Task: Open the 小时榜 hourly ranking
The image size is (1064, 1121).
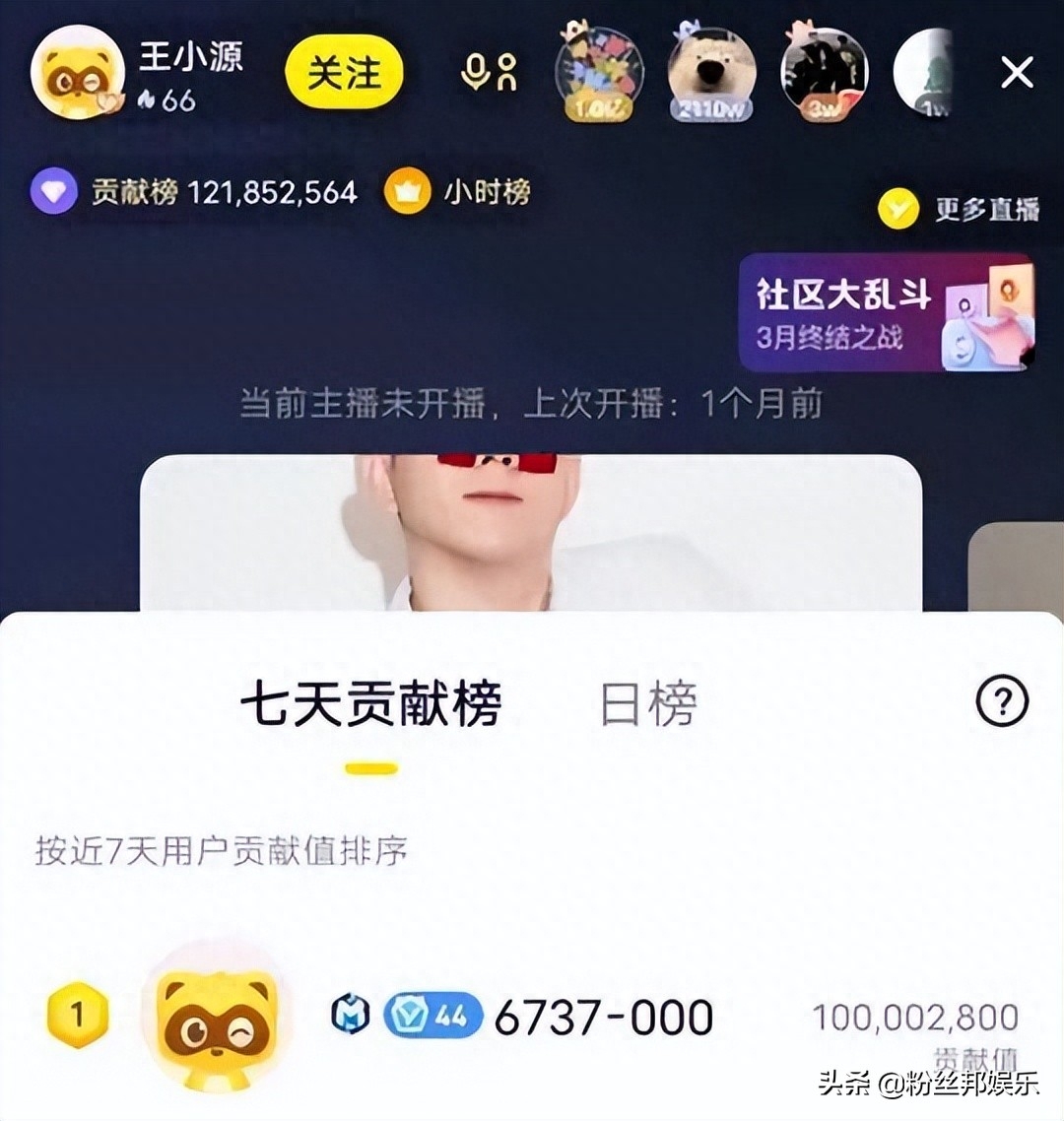Action: (x=458, y=191)
